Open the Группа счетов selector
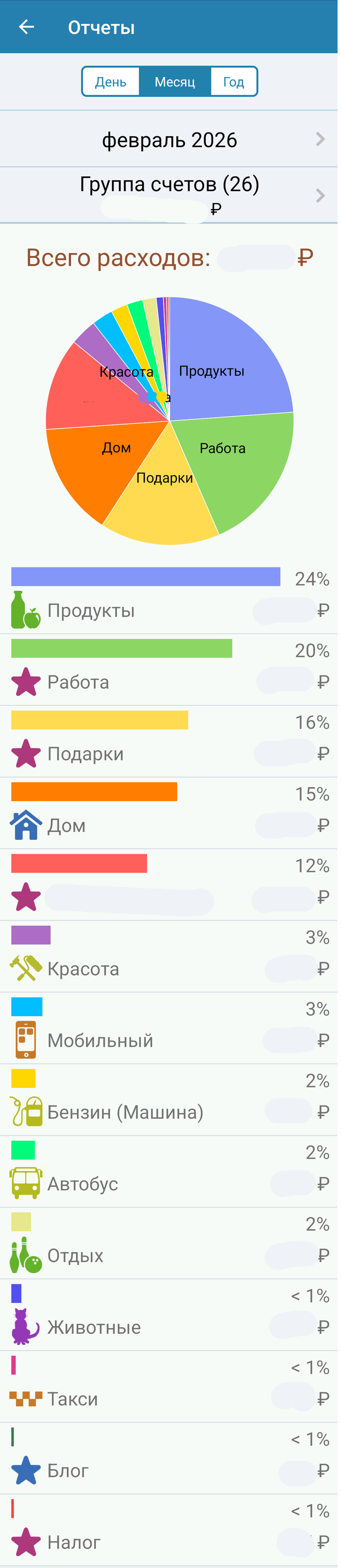This screenshot has width=341, height=1568. [169, 195]
